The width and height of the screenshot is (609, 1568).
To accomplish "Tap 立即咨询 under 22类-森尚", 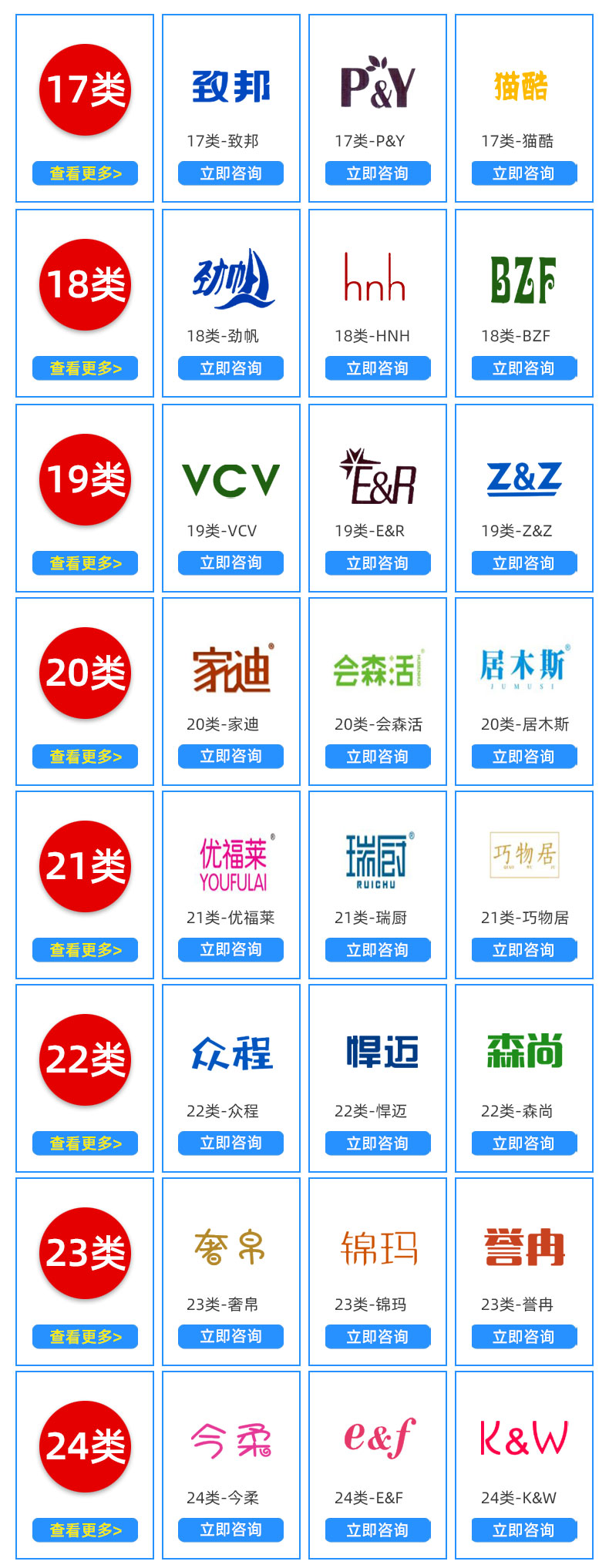I will pos(523,1143).
